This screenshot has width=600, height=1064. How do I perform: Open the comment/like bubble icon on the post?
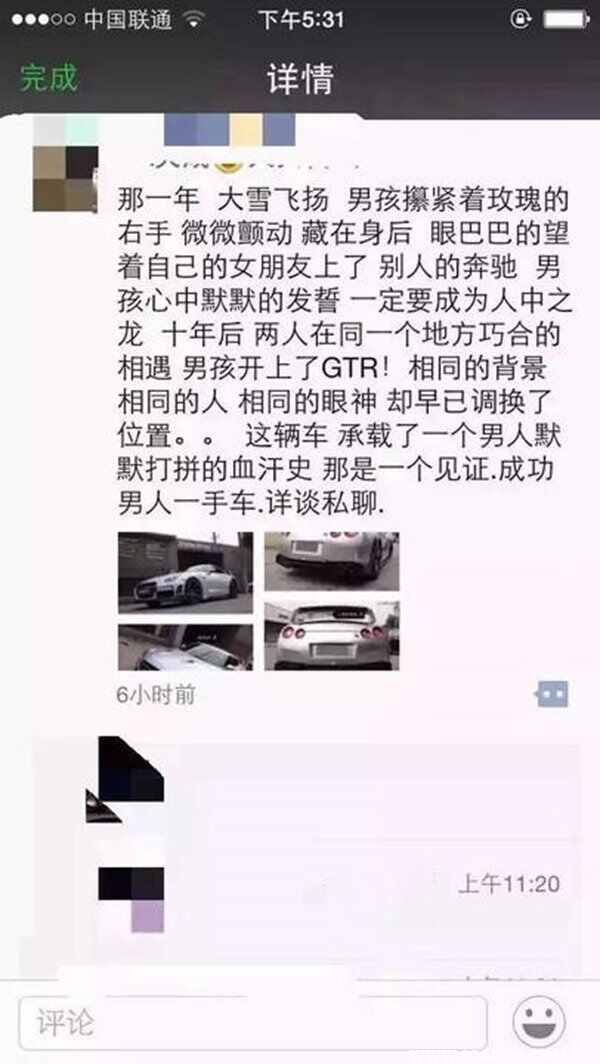click(552, 693)
